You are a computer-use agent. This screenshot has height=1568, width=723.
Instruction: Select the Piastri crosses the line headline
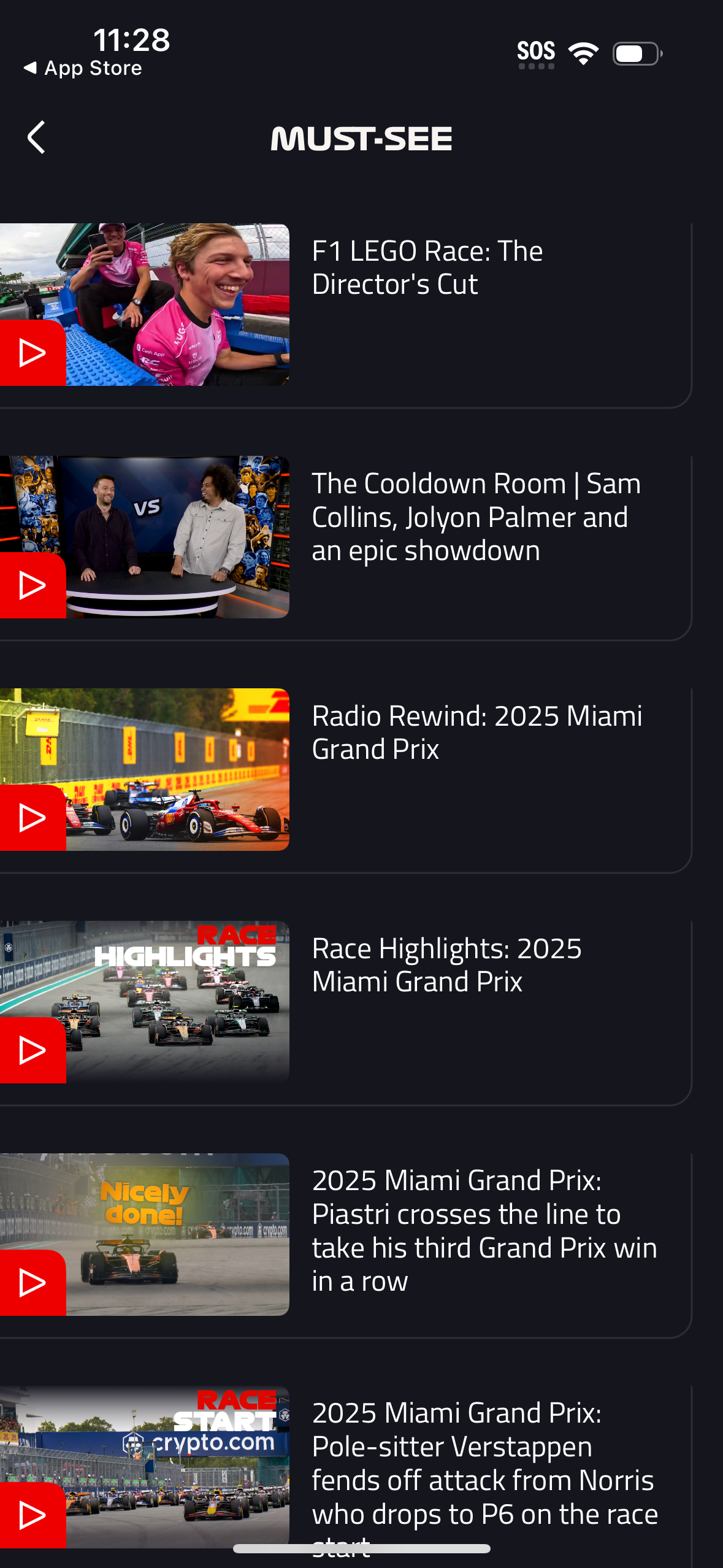tap(484, 1229)
